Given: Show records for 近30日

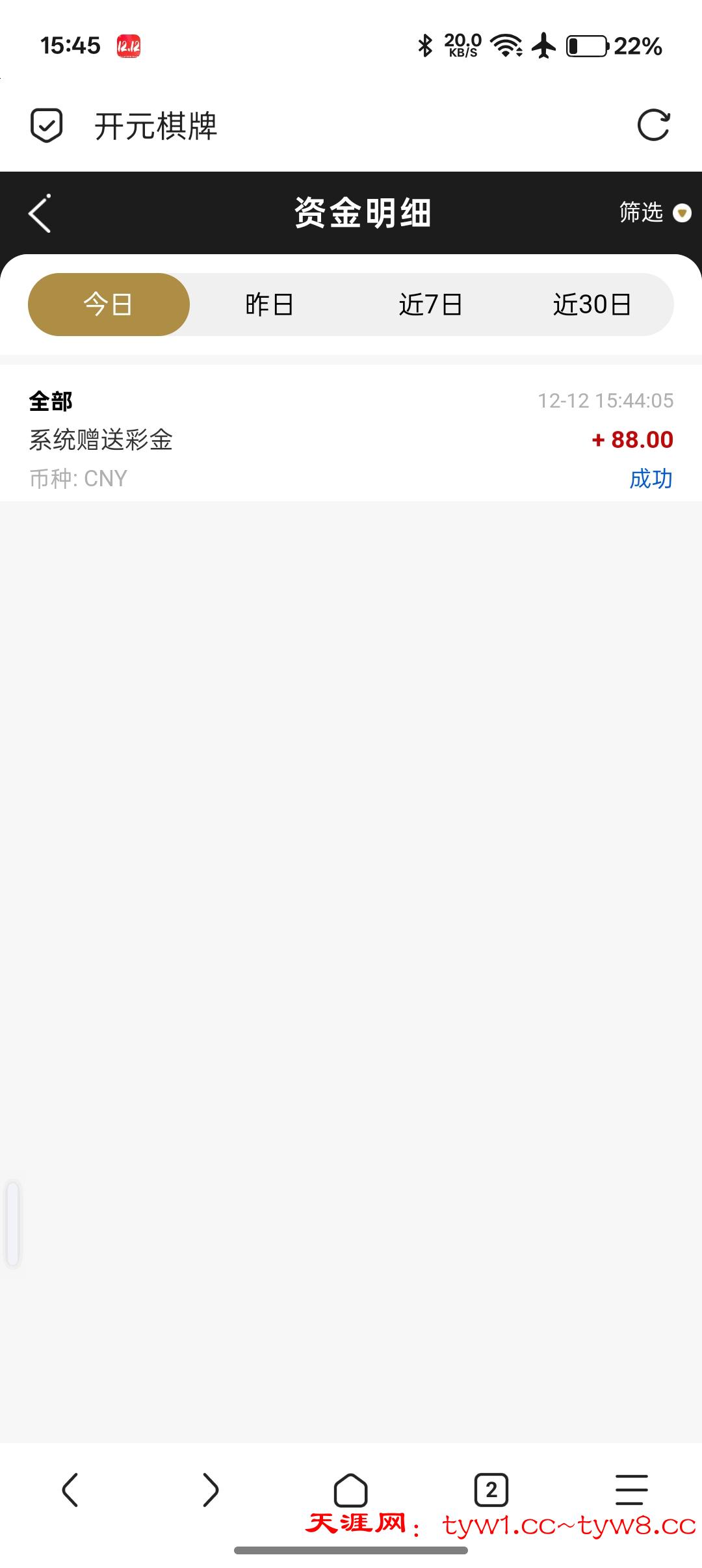Looking at the screenshot, I should [591, 304].
